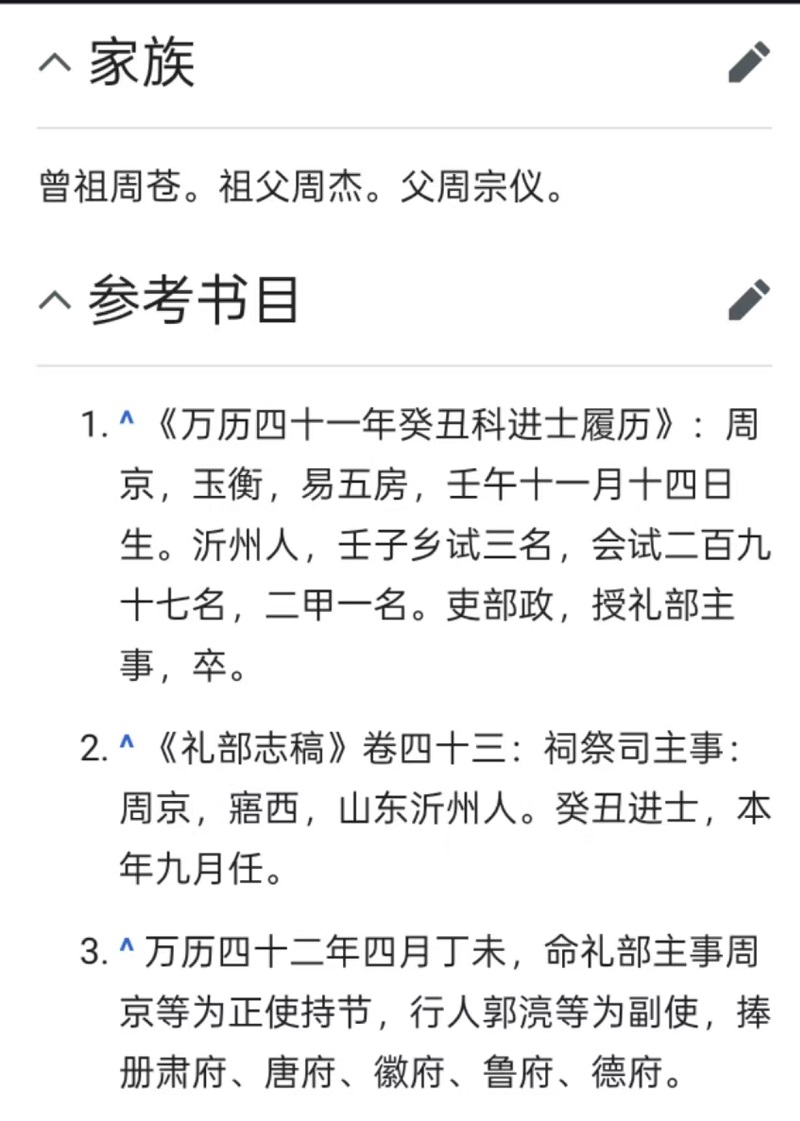Image resolution: width=800 pixels, height=1121 pixels.
Task: Collapse the 参考书目 section
Action: coord(56,300)
